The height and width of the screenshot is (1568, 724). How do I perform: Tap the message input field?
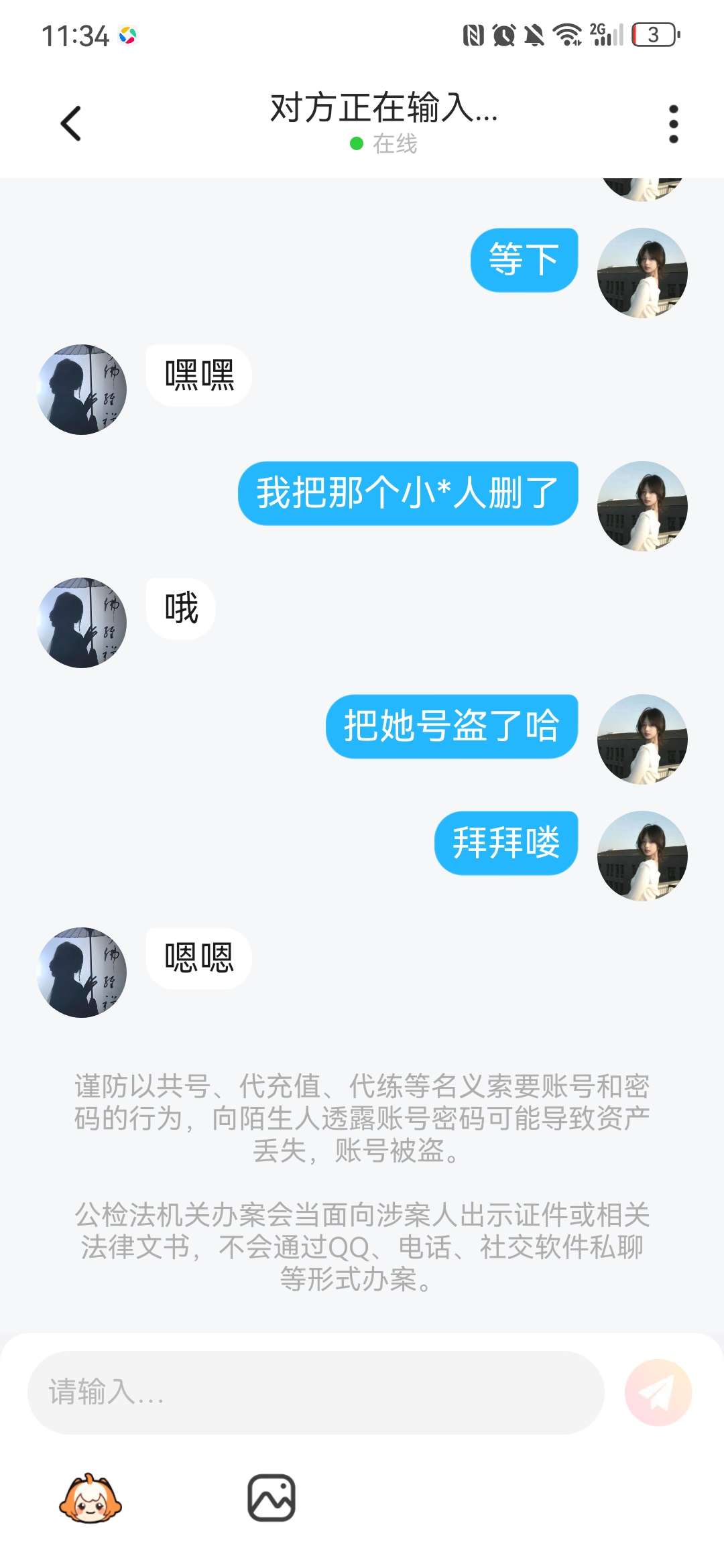click(x=315, y=1392)
